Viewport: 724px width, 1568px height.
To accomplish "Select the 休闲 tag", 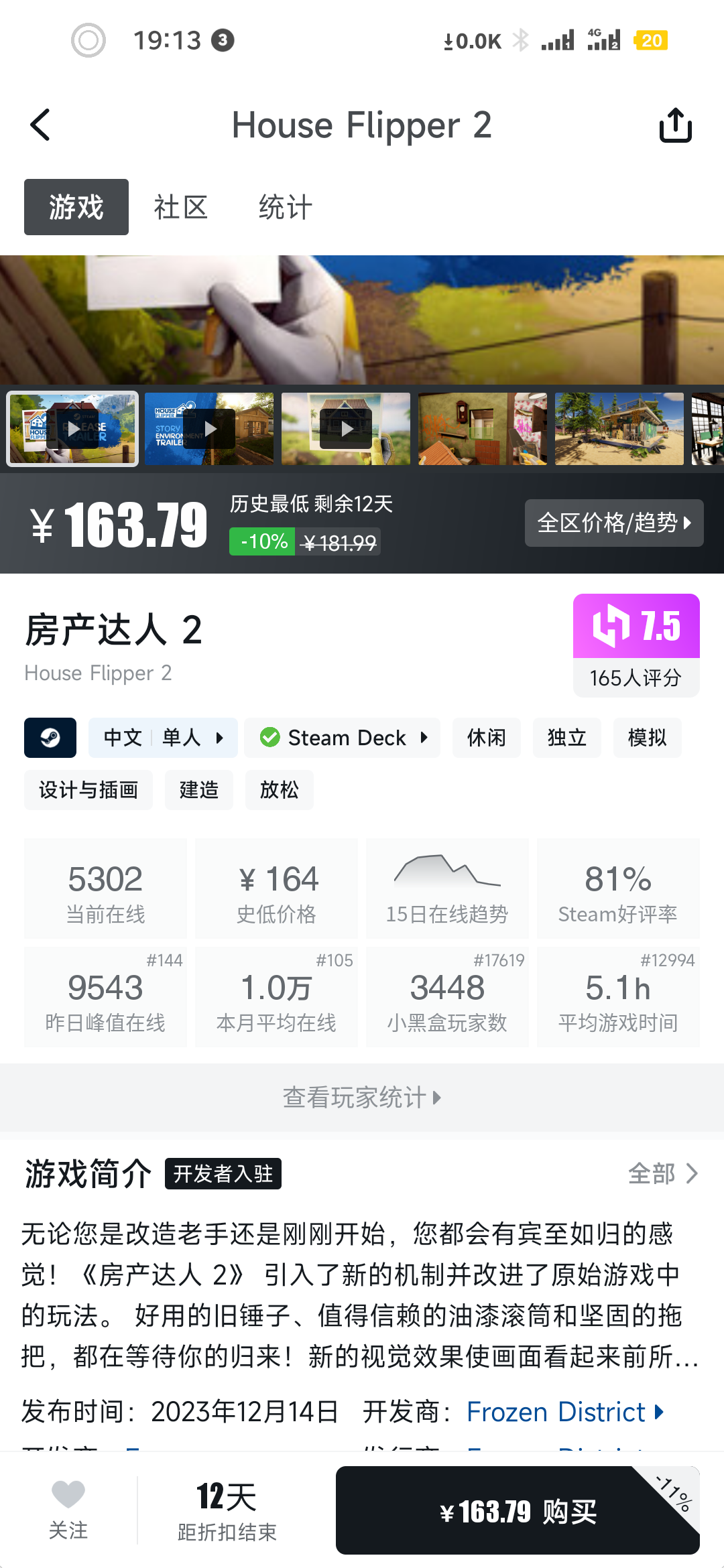I will [x=486, y=738].
